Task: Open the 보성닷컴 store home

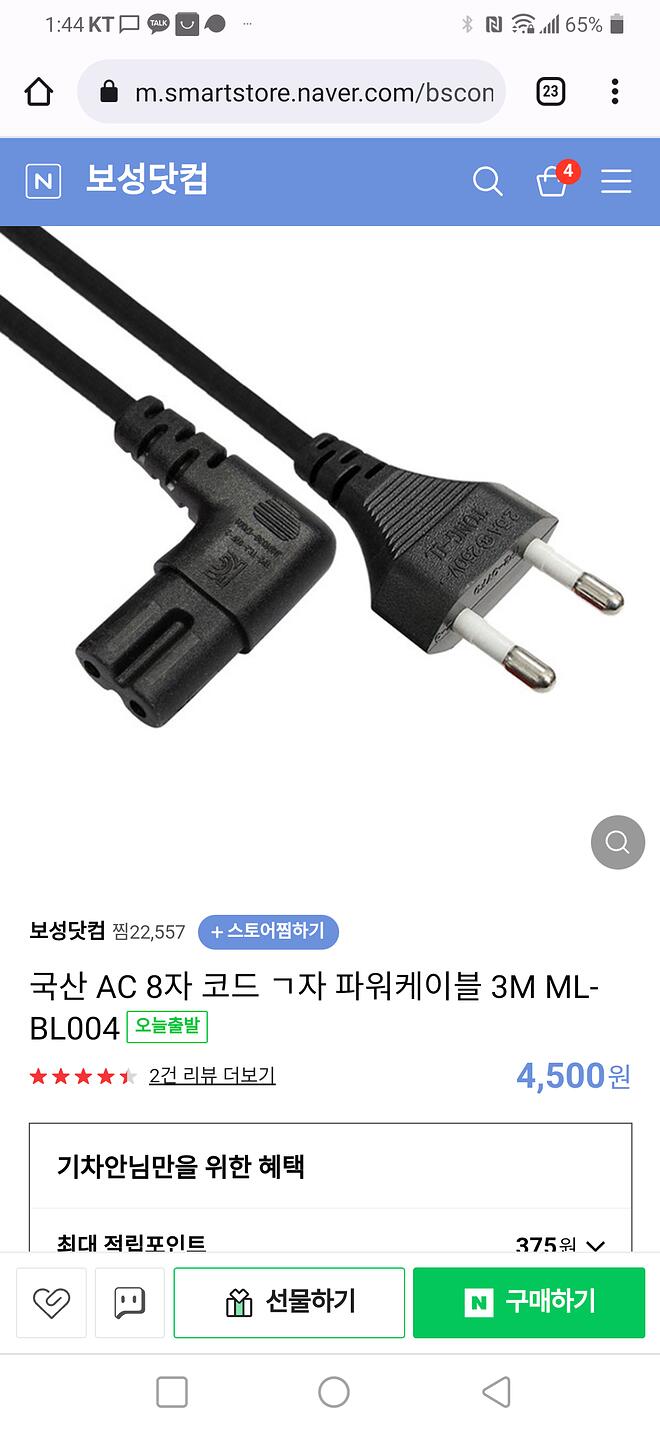Action: click(x=146, y=181)
